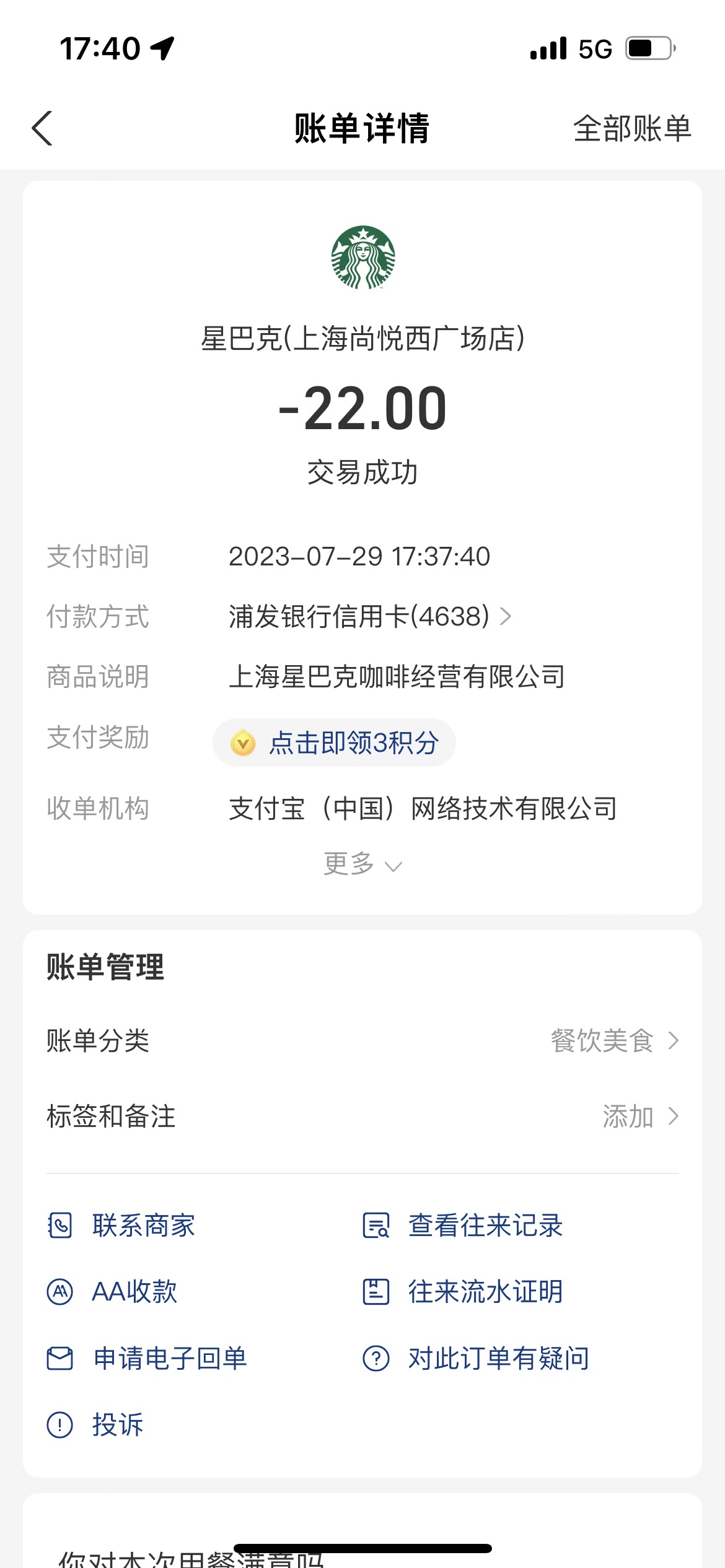The height and width of the screenshot is (1568, 725).
Task: Tap 对此订单有疑问 for order help
Action: [476, 1359]
